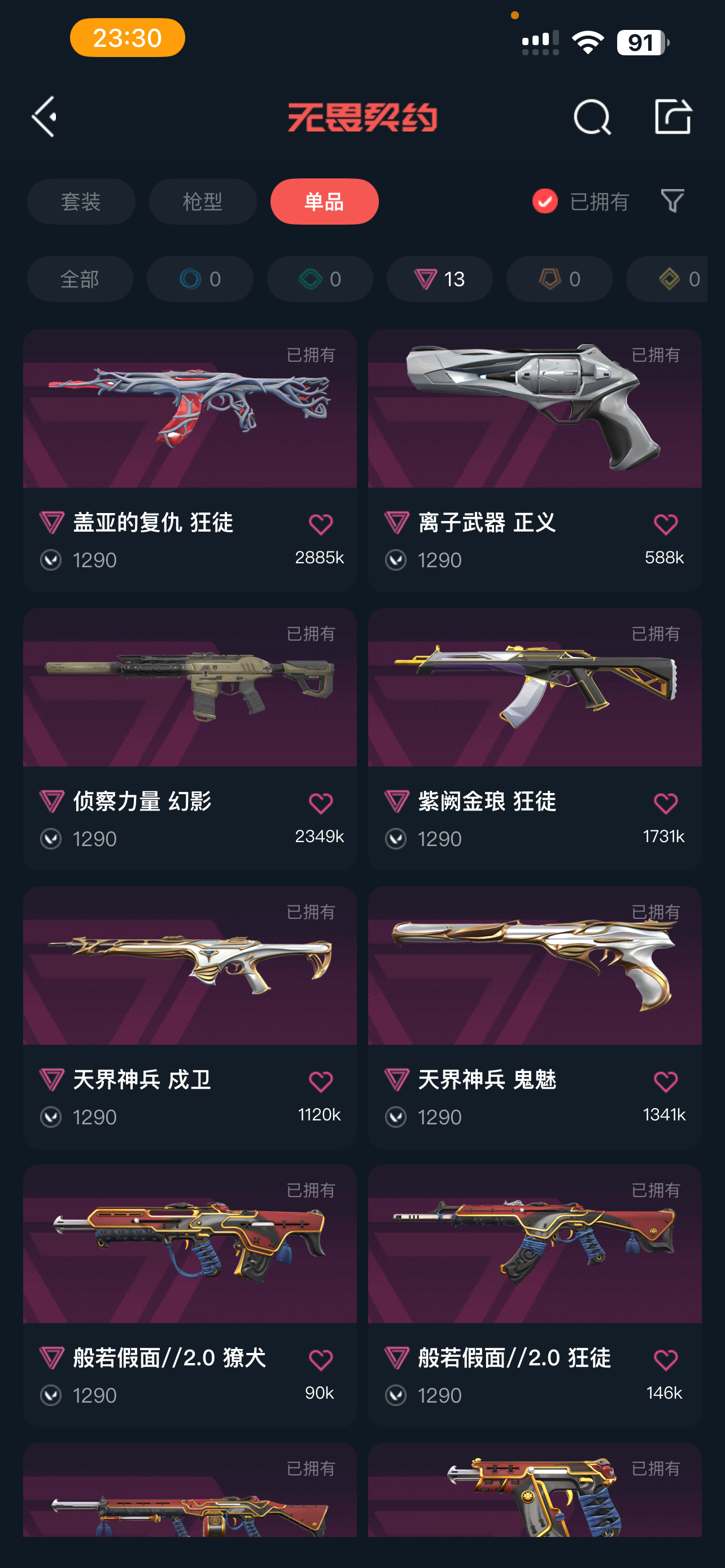Select the 全部 filter chip
The image size is (725, 1568).
(80, 279)
